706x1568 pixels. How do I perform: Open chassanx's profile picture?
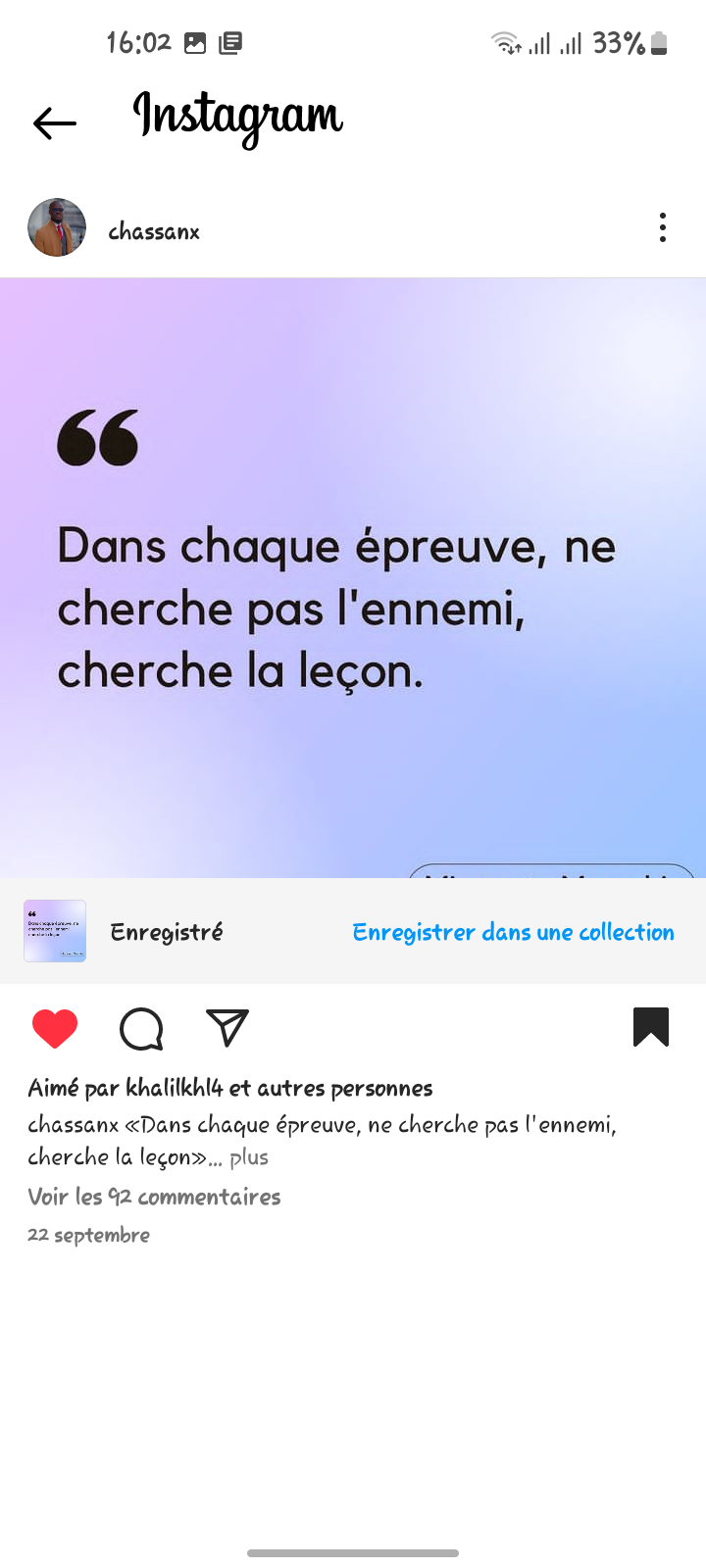[57, 227]
